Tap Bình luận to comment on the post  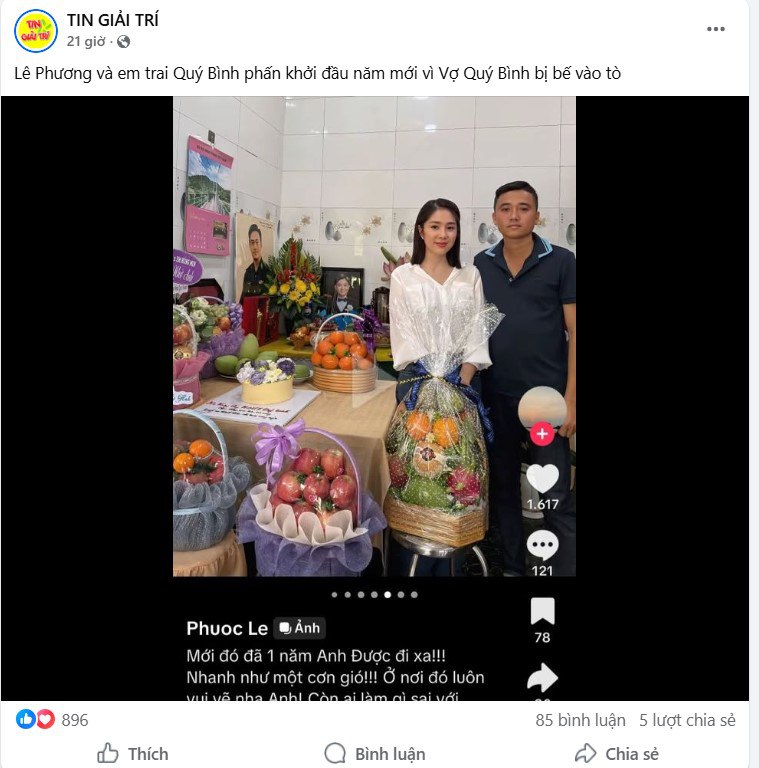tap(375, 753)
